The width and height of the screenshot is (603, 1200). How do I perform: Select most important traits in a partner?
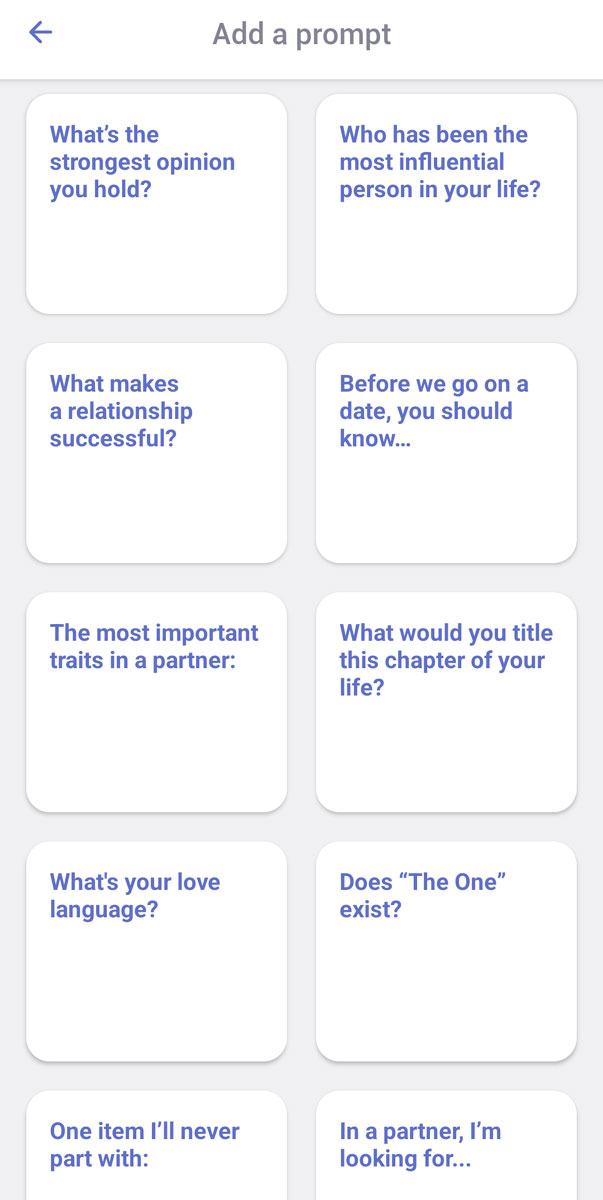tap(156, 702)
